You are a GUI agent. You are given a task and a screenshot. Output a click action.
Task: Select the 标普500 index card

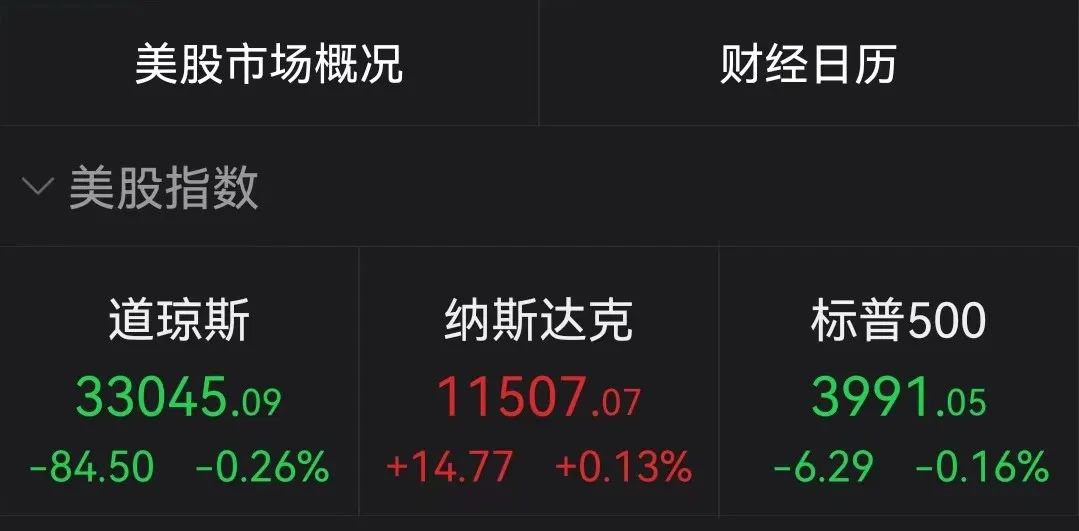[x=898, y=392]
